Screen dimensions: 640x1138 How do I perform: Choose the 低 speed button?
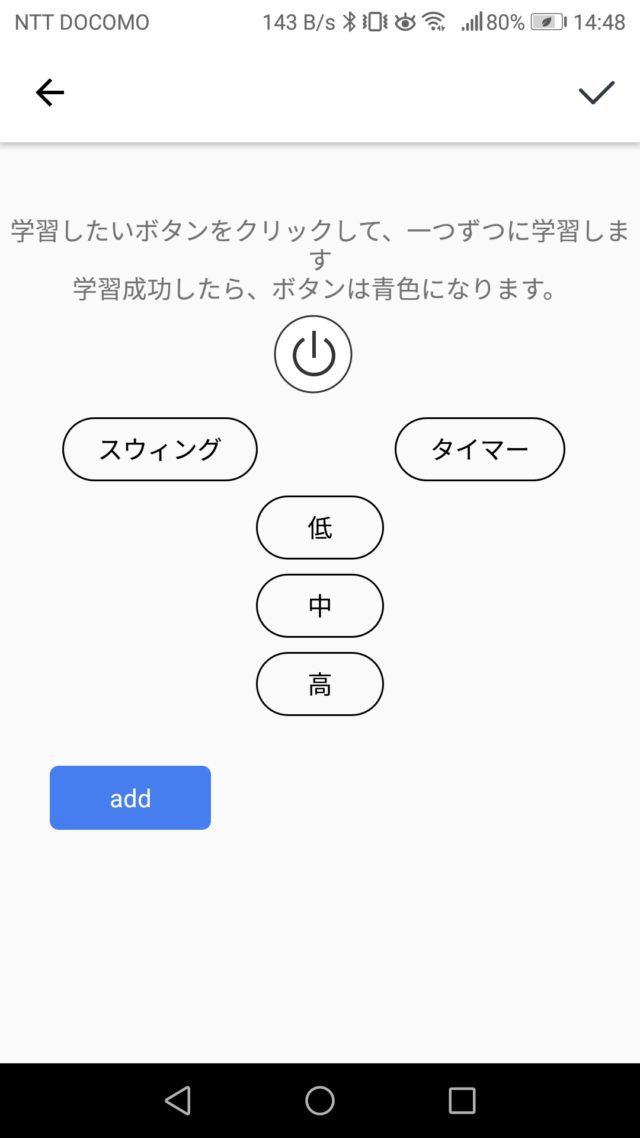point(320,528)
